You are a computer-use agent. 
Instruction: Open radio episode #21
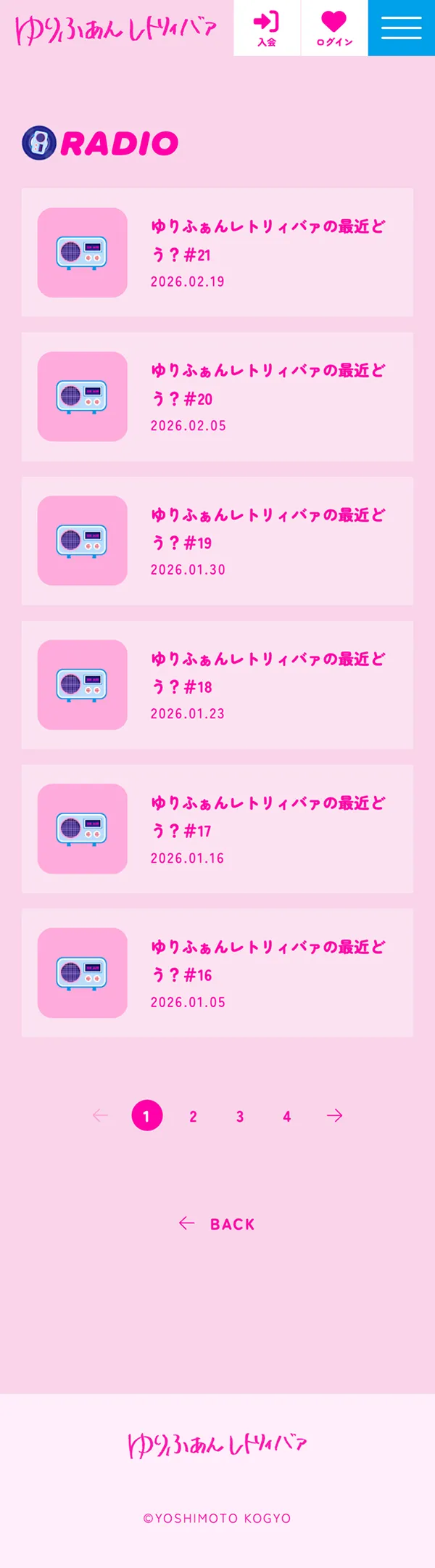(217, 253)
